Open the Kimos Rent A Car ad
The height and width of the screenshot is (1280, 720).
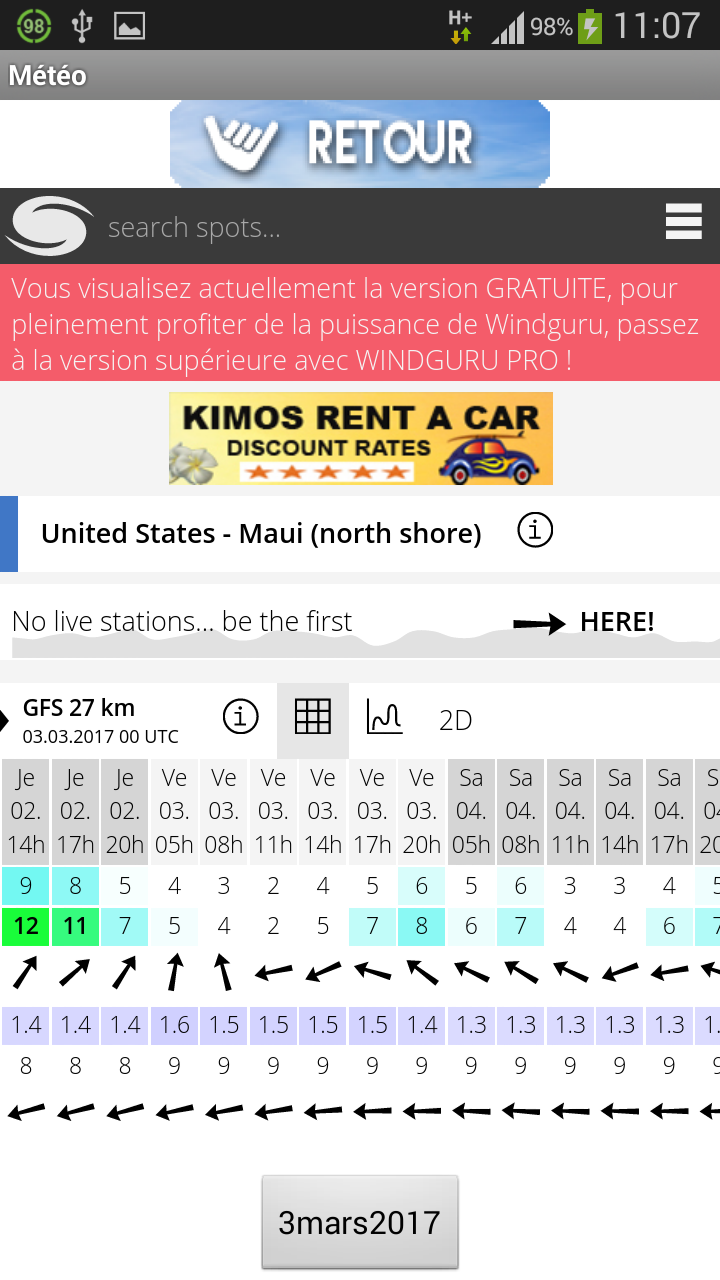360,438
